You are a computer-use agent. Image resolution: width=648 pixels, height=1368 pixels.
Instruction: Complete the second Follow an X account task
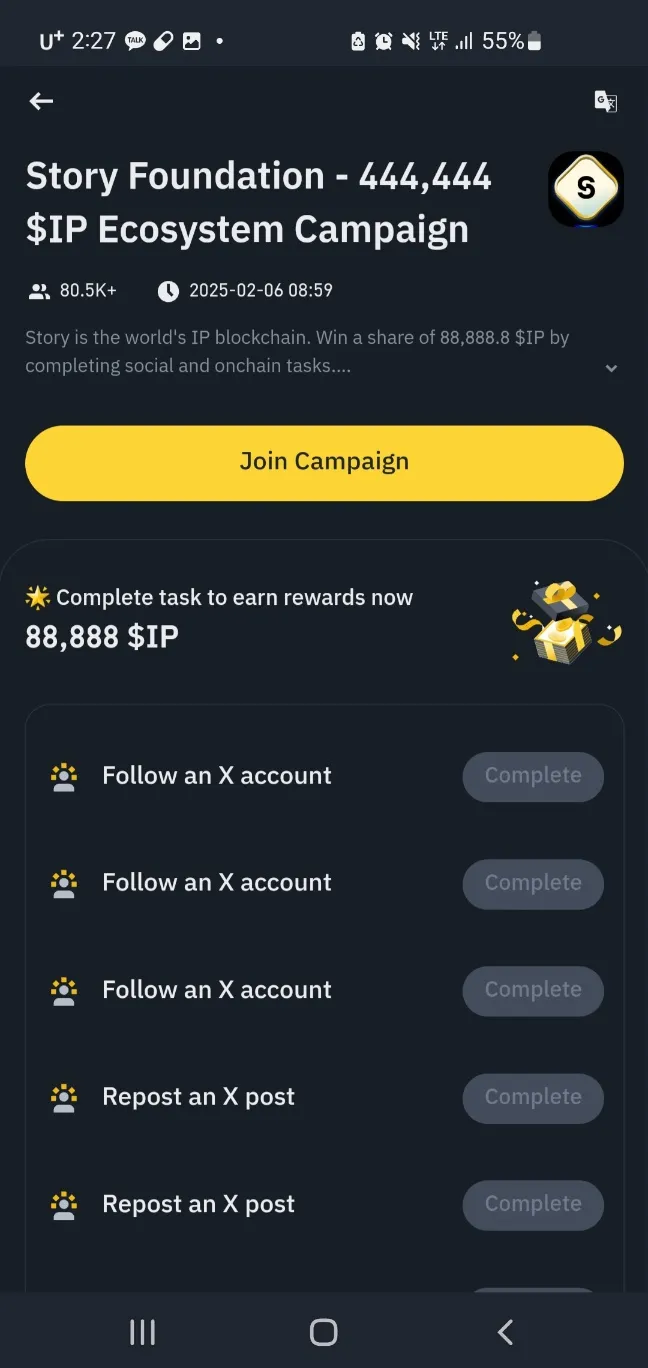(532, 883)
